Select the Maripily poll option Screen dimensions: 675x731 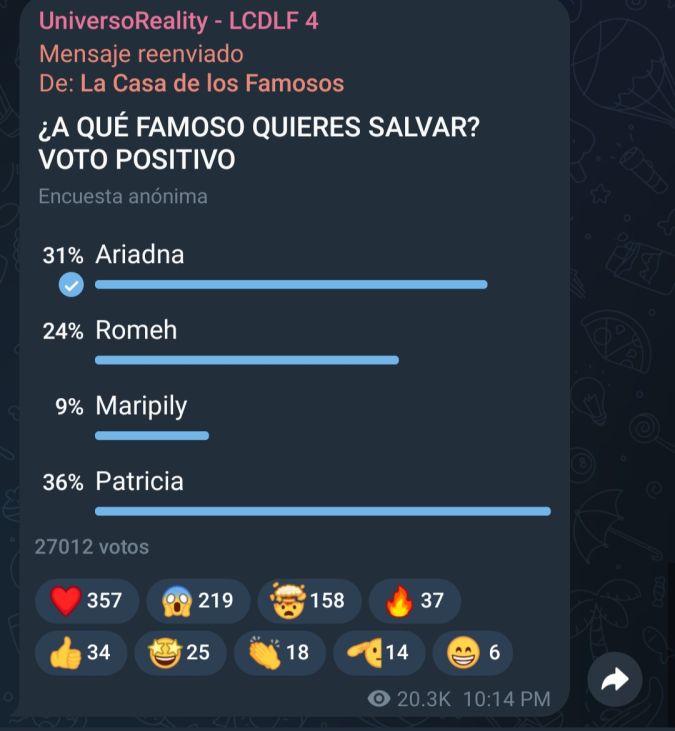click(141, 406)
